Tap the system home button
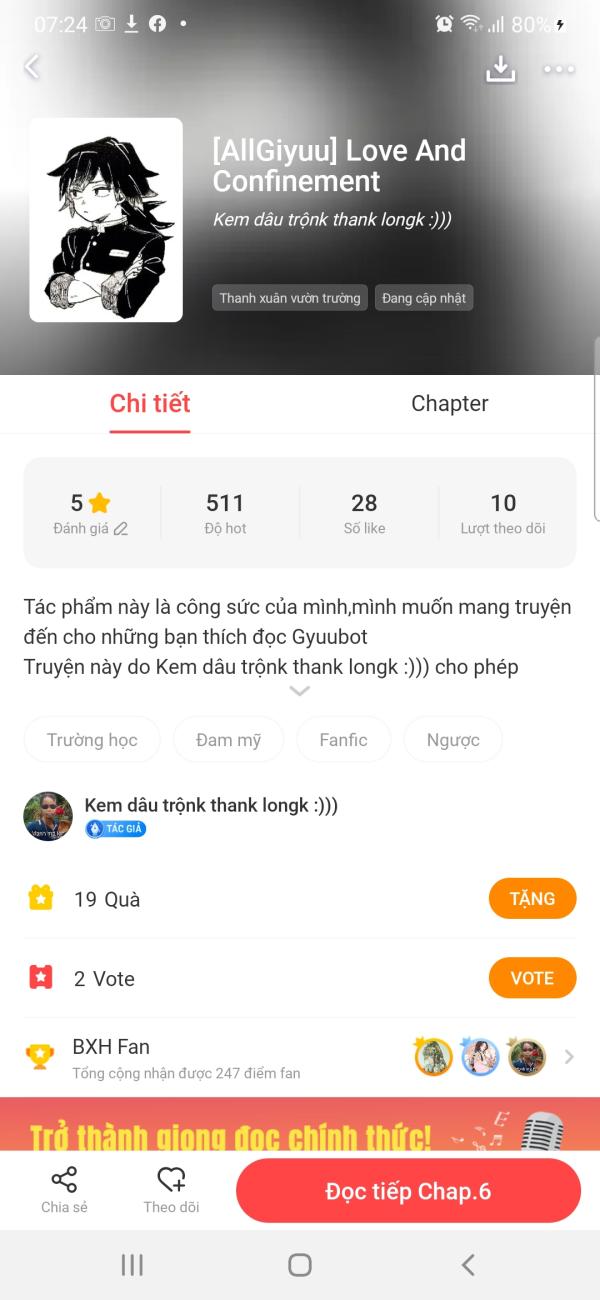 (x=300, y=1265)
